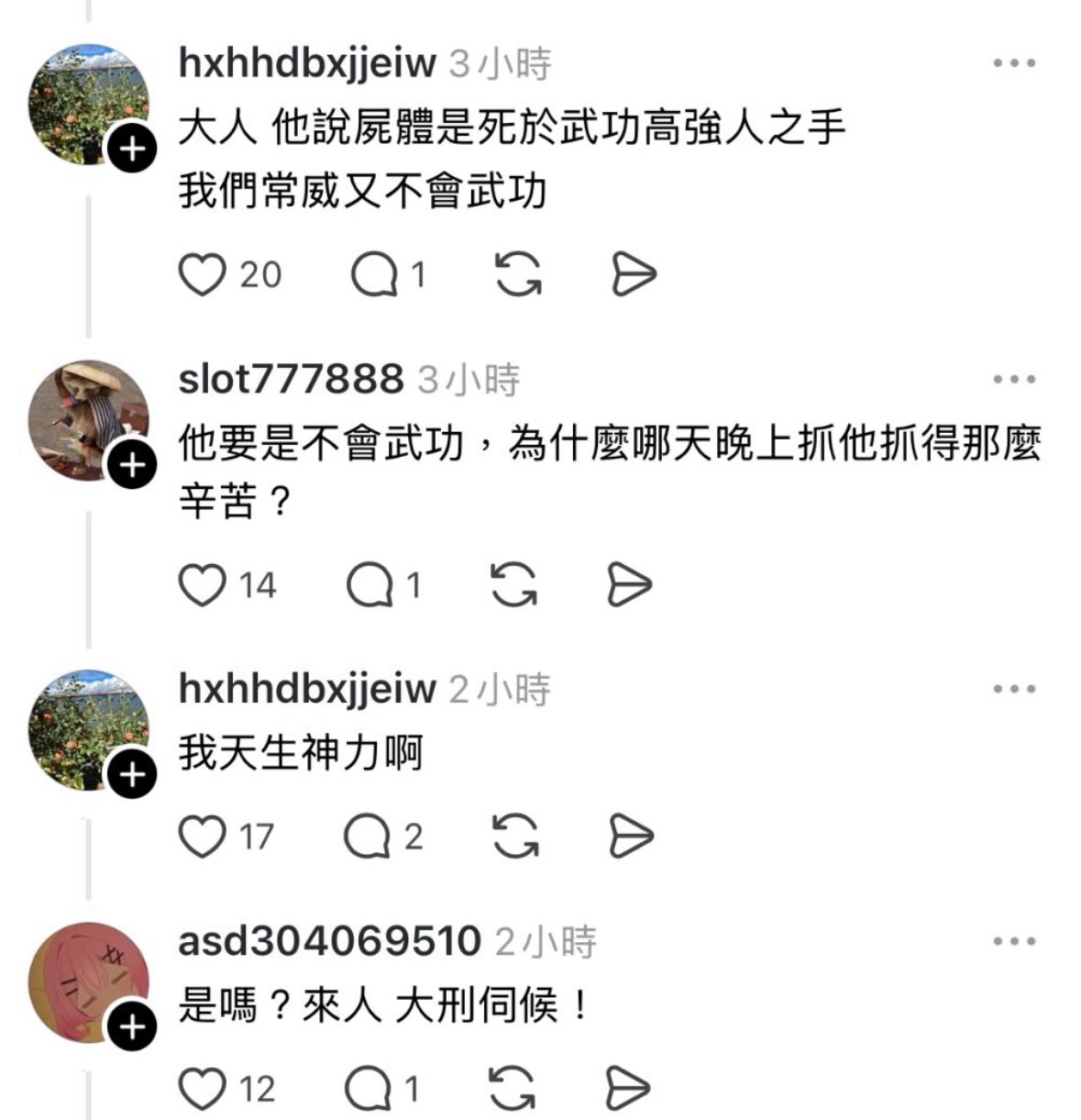The image size is (1081, 1120).
Task: Open overflow menu on hxhhdbxjjeiw's 3小時 comment
Action: tap(1014, 63)
